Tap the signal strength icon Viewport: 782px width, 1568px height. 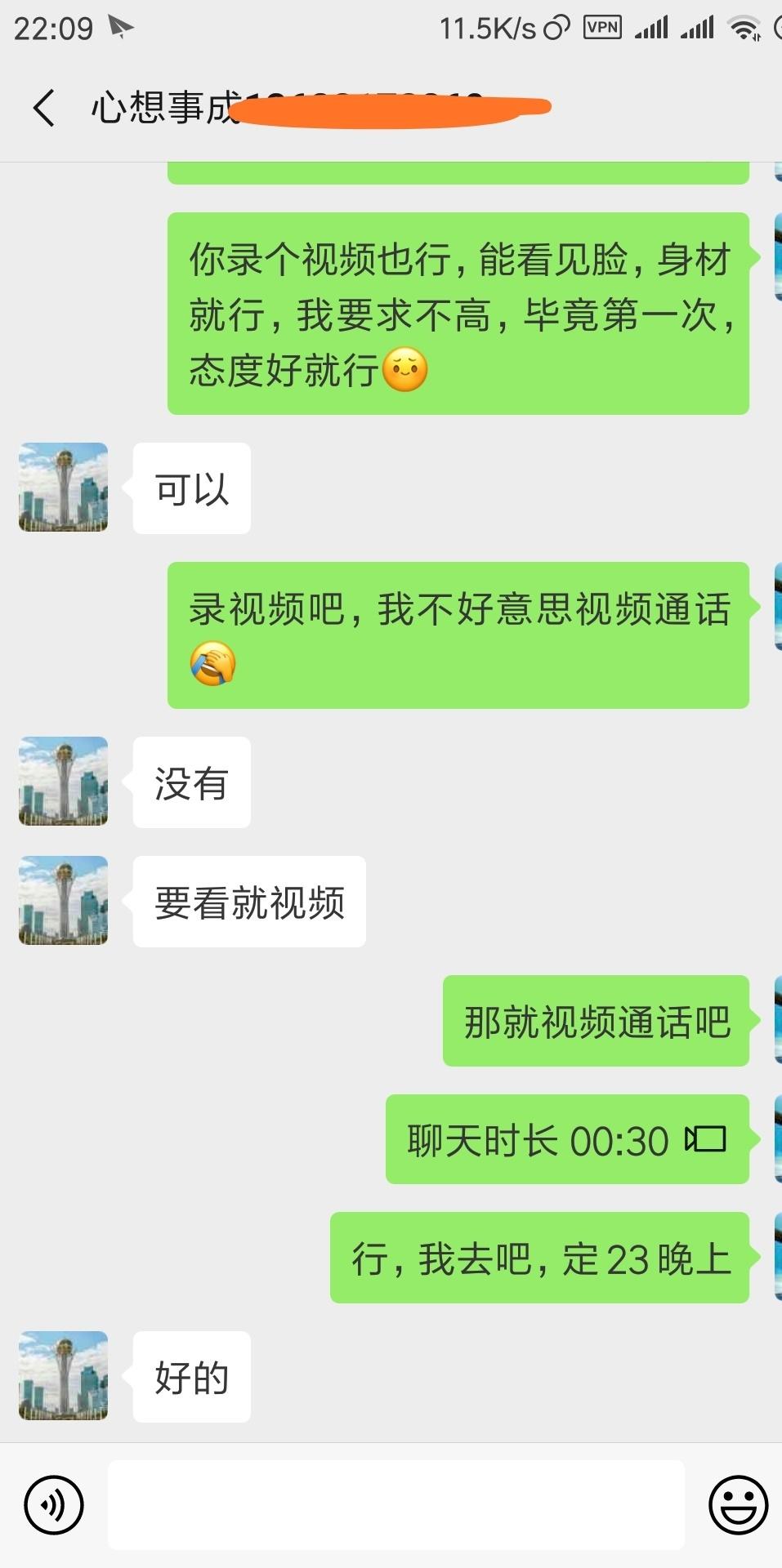point(654,27)
